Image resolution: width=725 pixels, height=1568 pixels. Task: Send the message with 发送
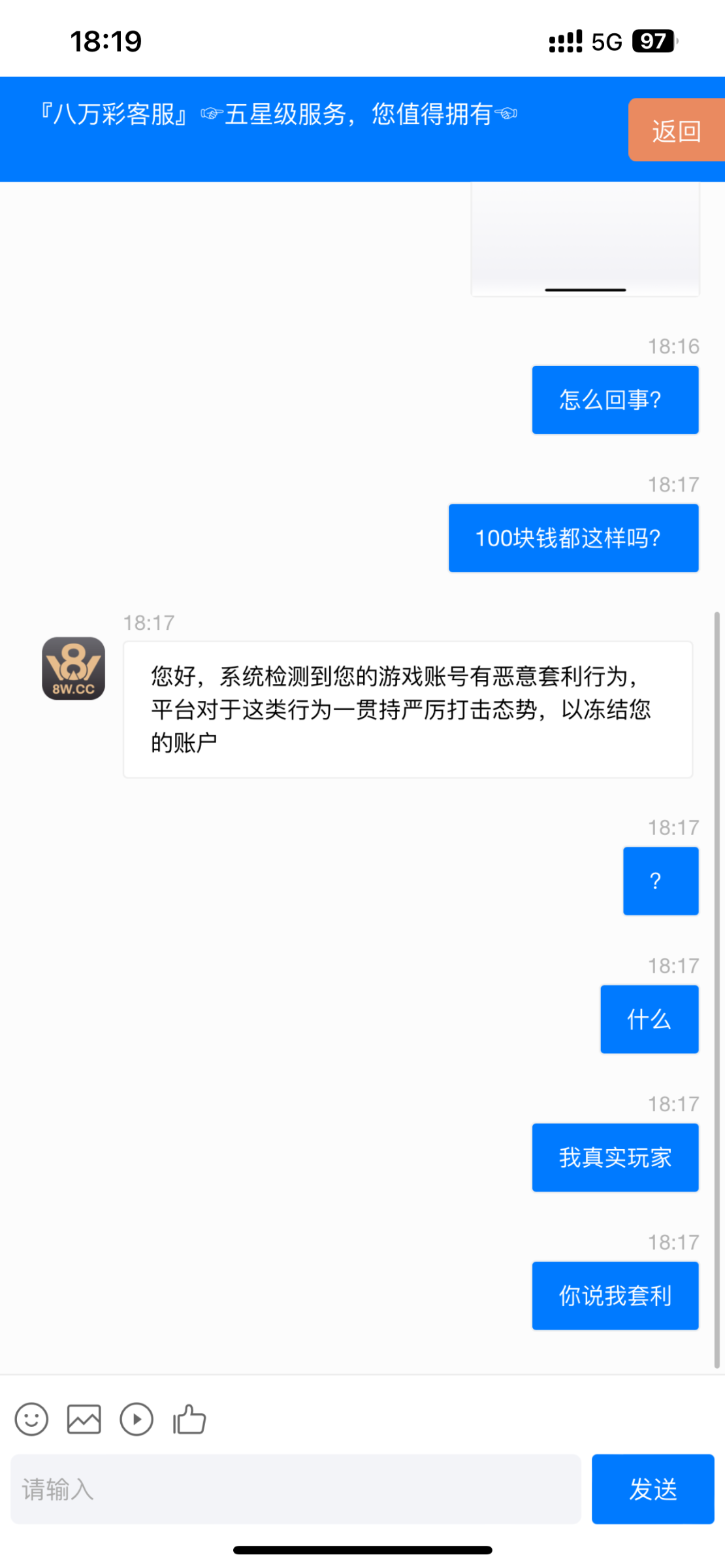(652, 1489)
